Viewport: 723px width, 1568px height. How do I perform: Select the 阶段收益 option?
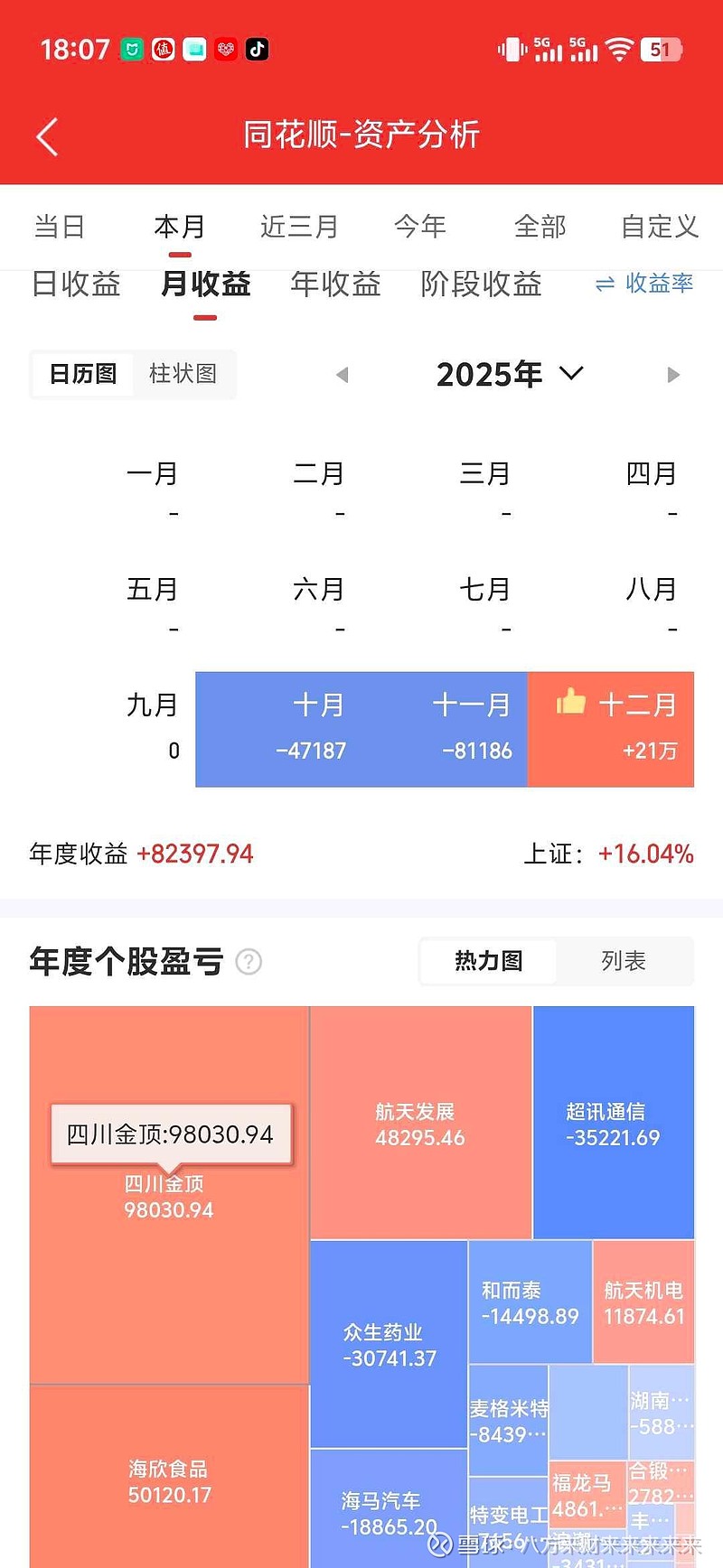point(481,285)
